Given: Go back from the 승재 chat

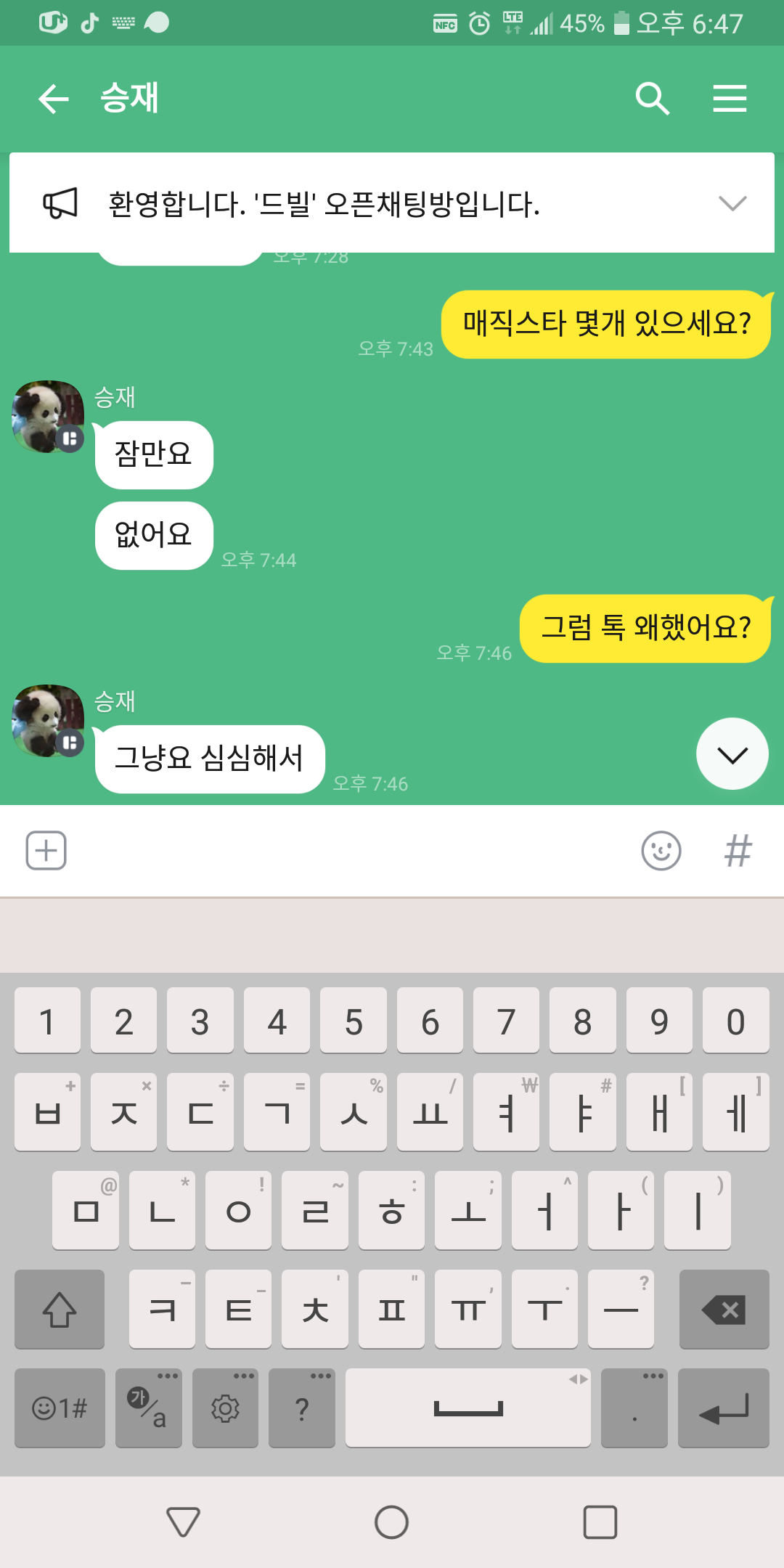Looking at the screenshot, I should (x=54, y=99).
